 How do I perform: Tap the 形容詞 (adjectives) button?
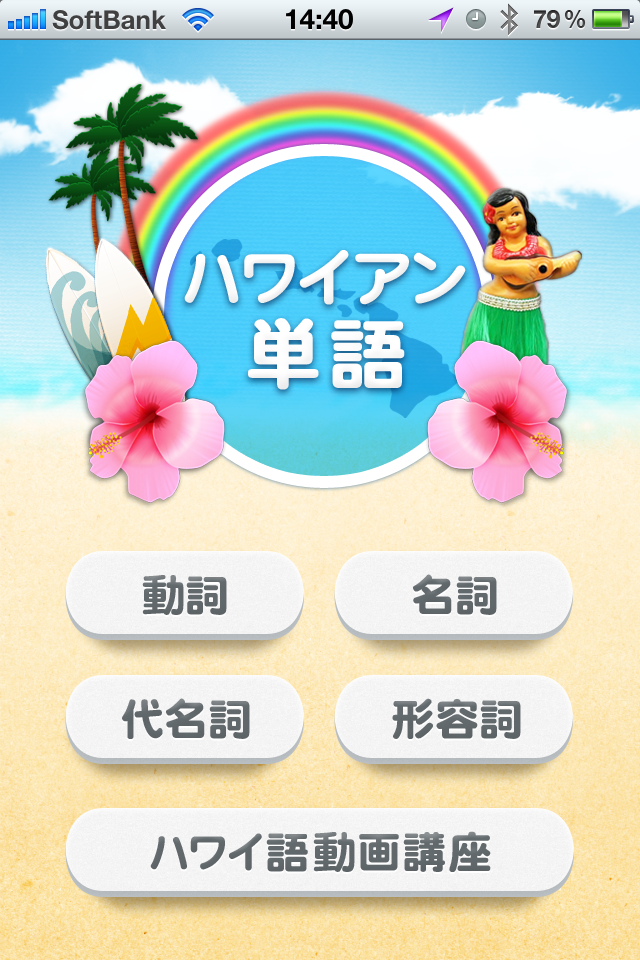[x=453, y=719]
